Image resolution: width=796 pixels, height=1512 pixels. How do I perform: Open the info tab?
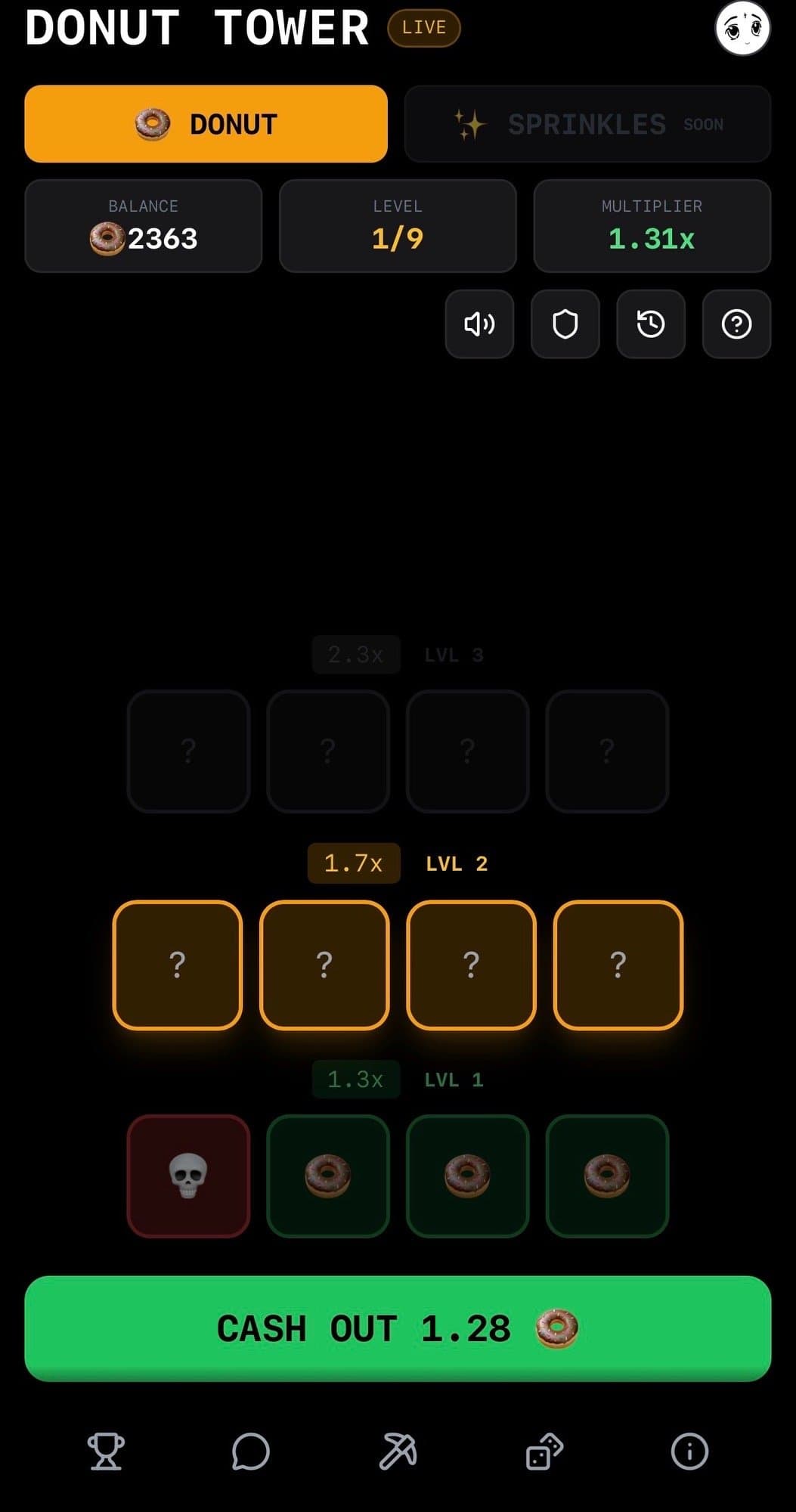click(689, 1452)
